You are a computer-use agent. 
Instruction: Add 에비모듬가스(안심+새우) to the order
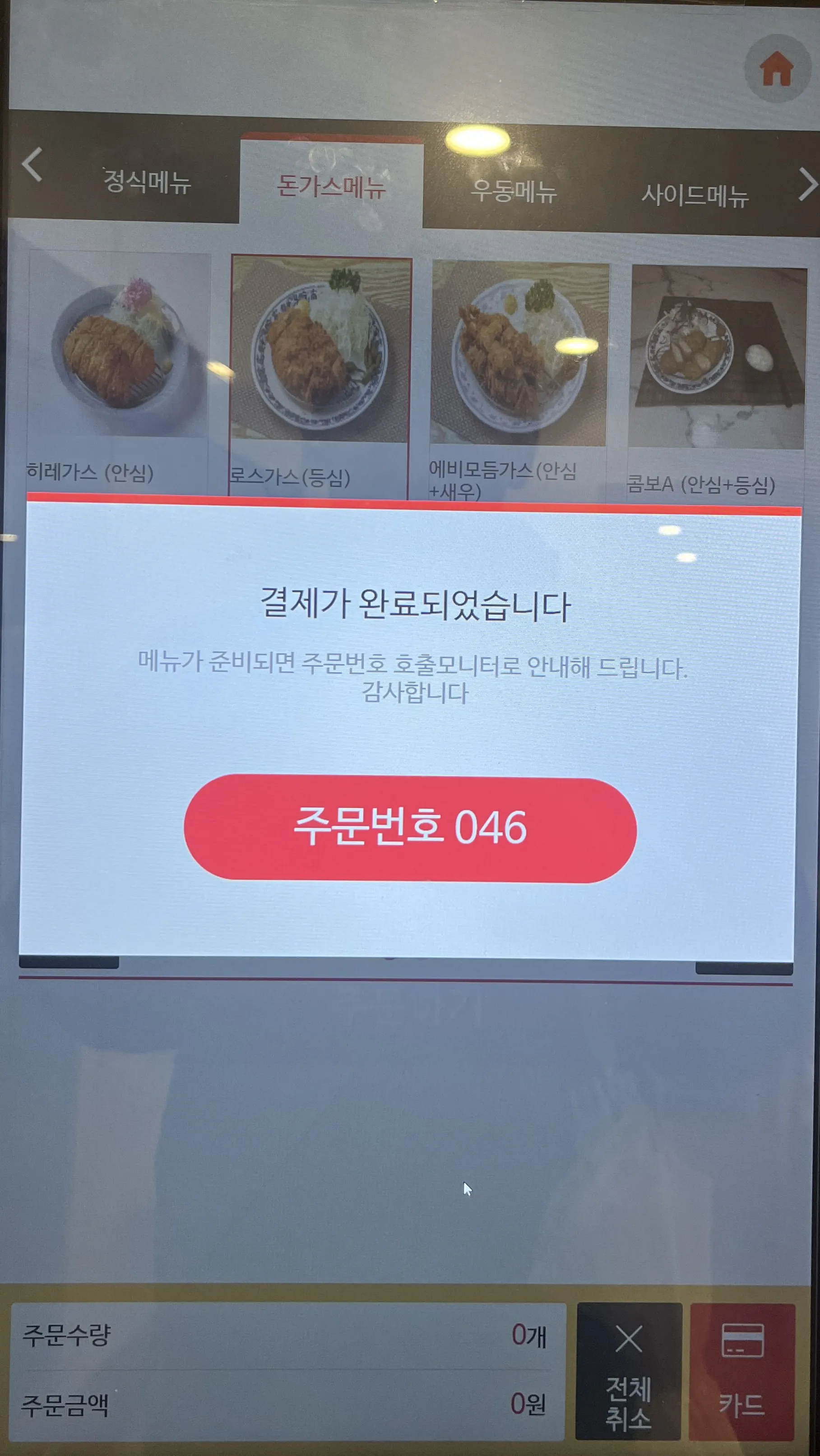point(519,380)
